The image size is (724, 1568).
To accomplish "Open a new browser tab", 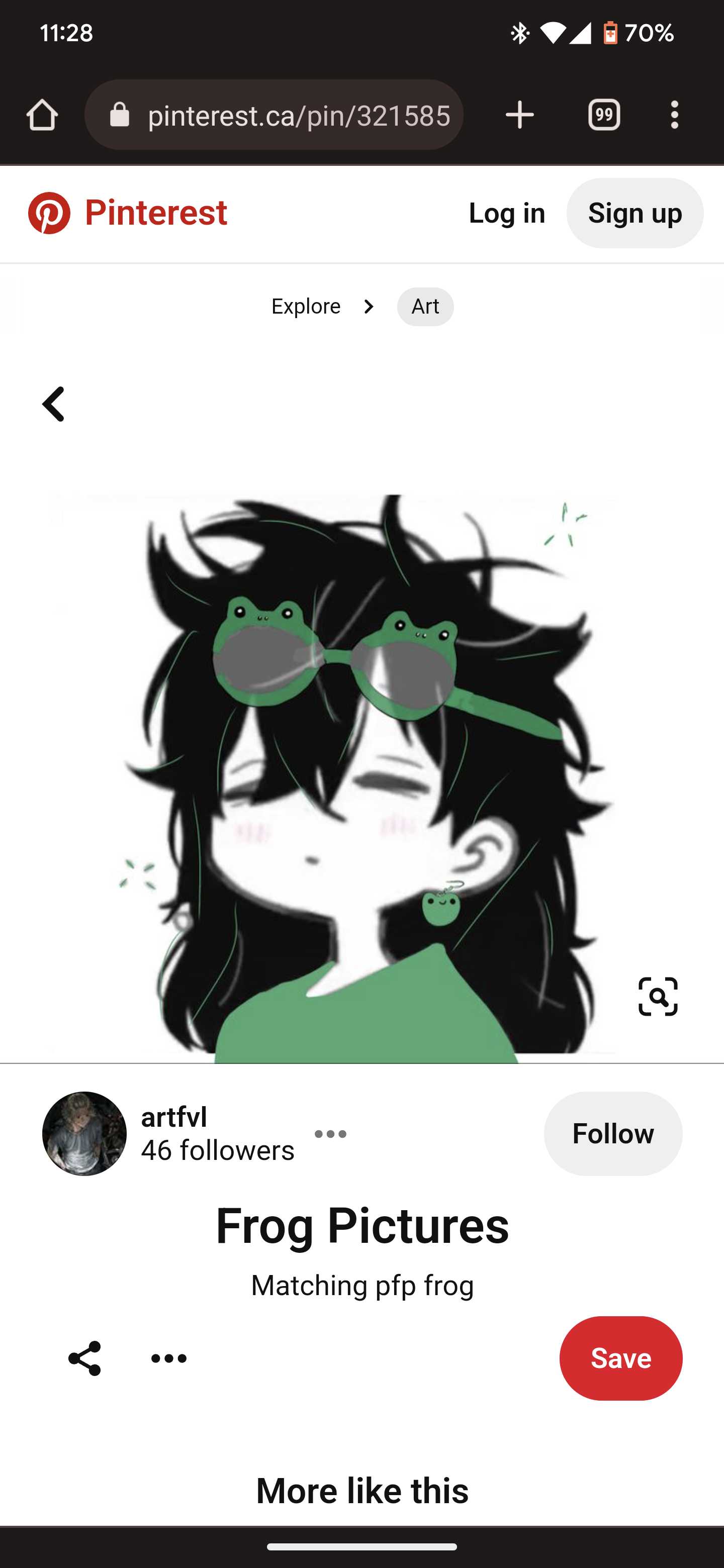I will point(519,115).
